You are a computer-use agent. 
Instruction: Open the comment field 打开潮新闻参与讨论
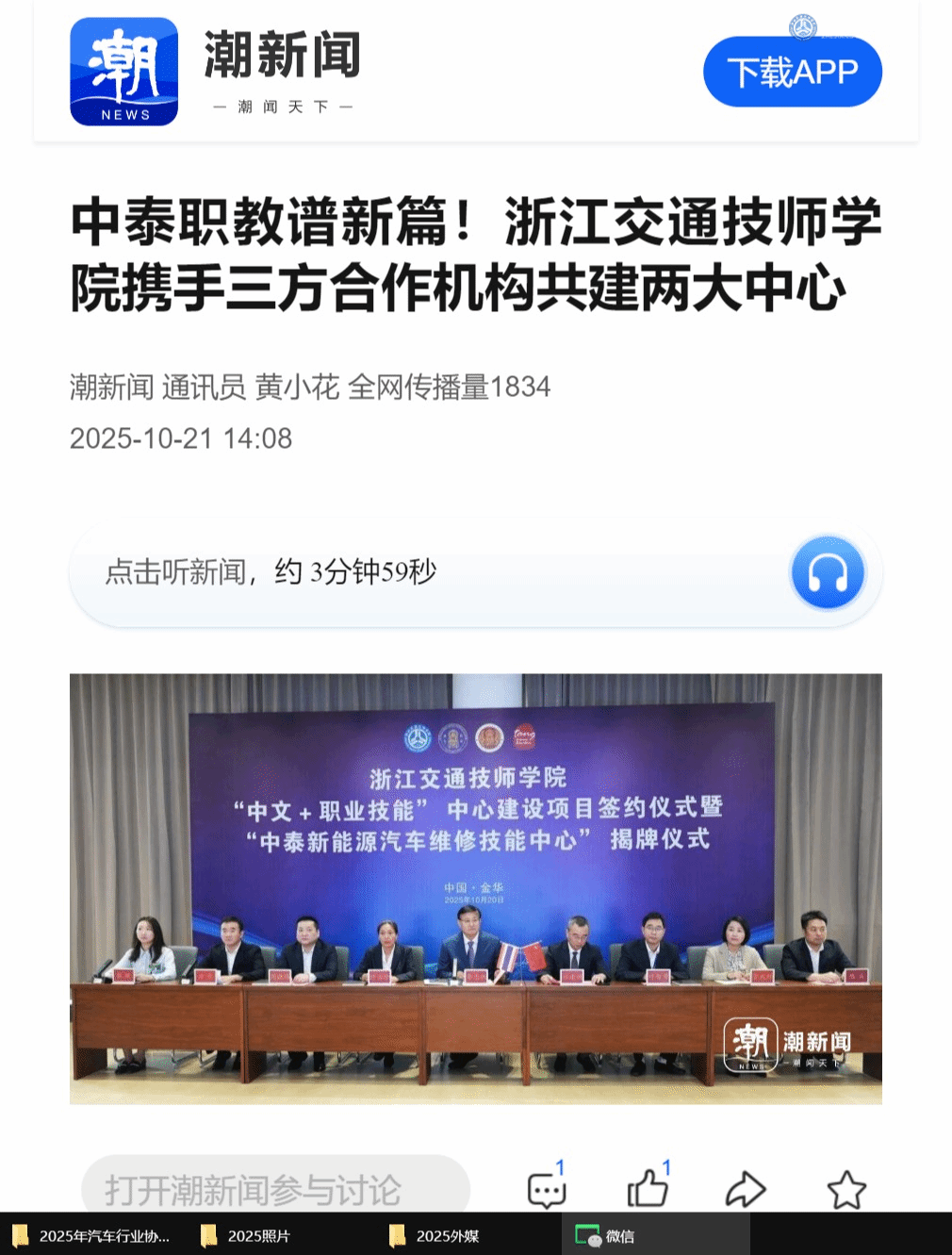point(274,1189)
